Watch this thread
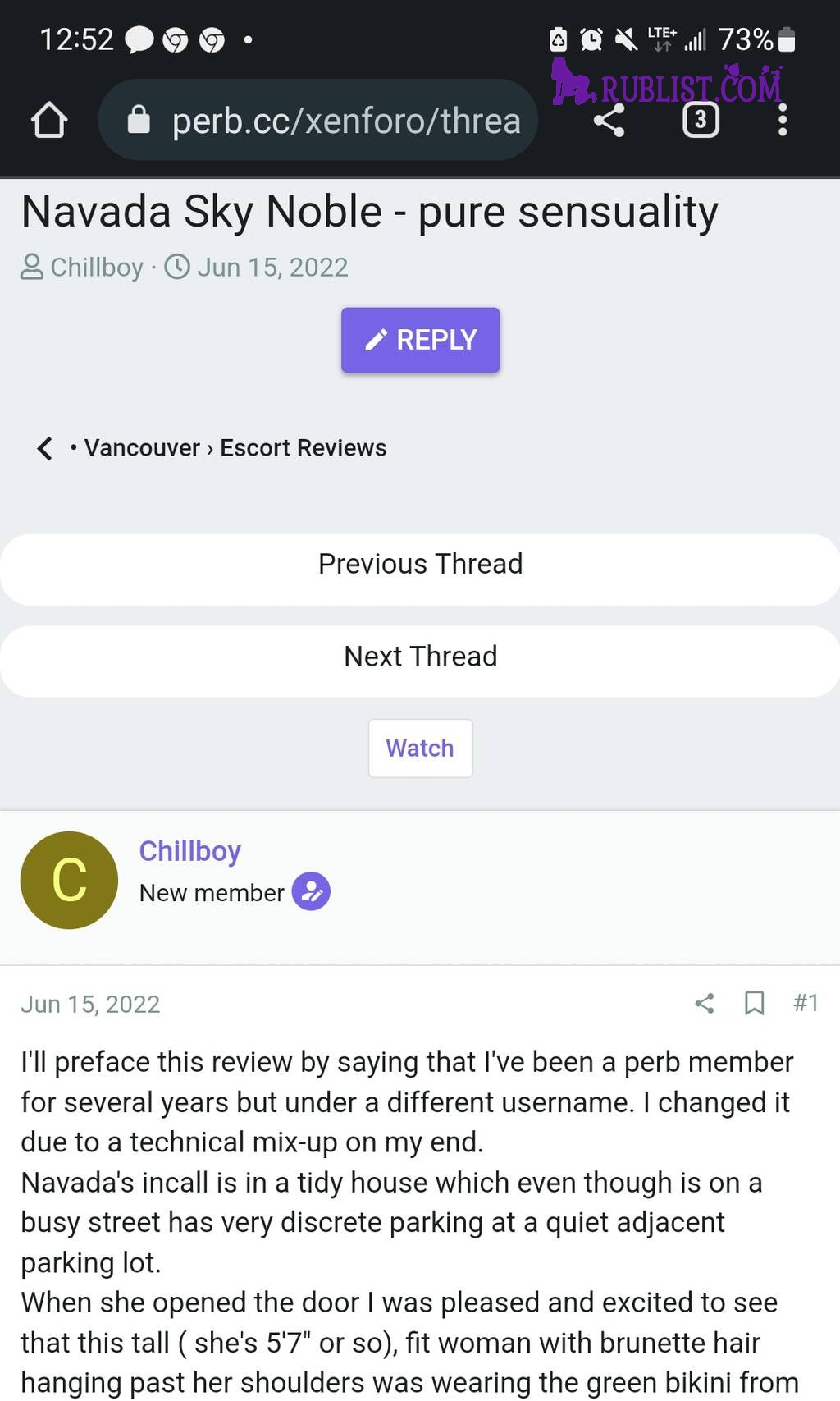Screen dimensions: 840x1401 point(420,749)
